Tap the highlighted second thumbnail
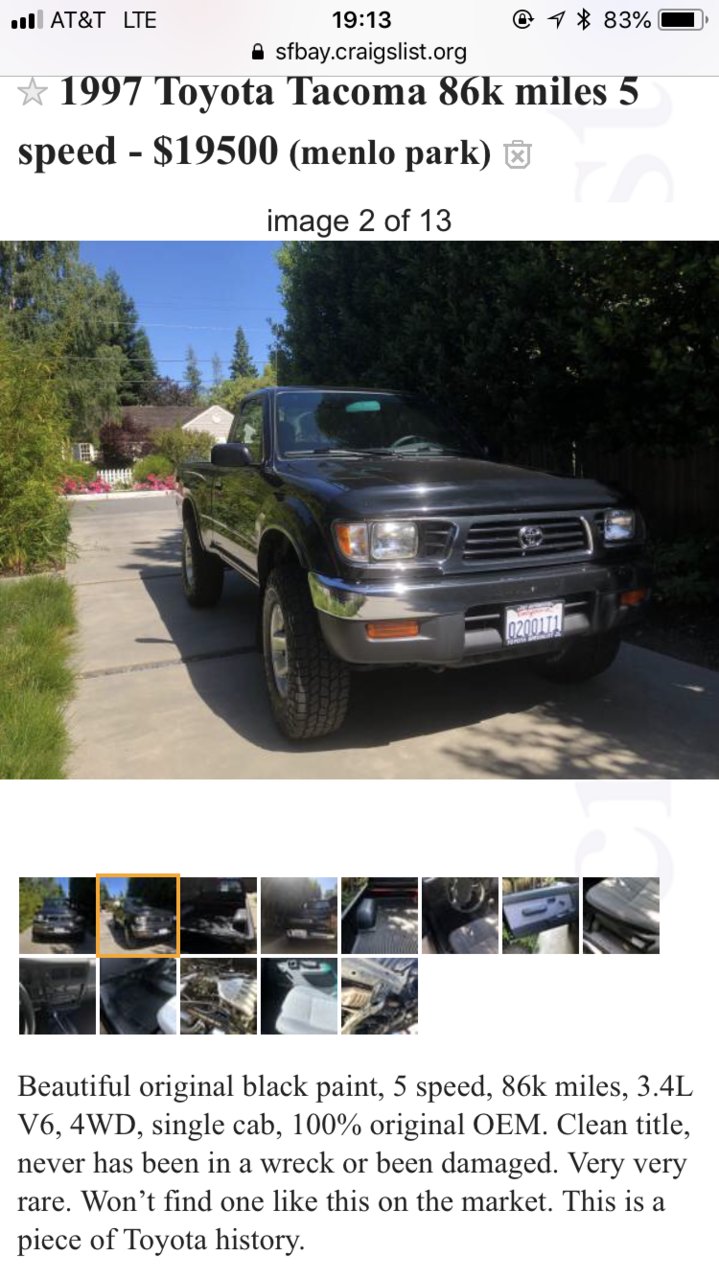Viewport: 719px width, 1279px height. (x=138, y=915)
